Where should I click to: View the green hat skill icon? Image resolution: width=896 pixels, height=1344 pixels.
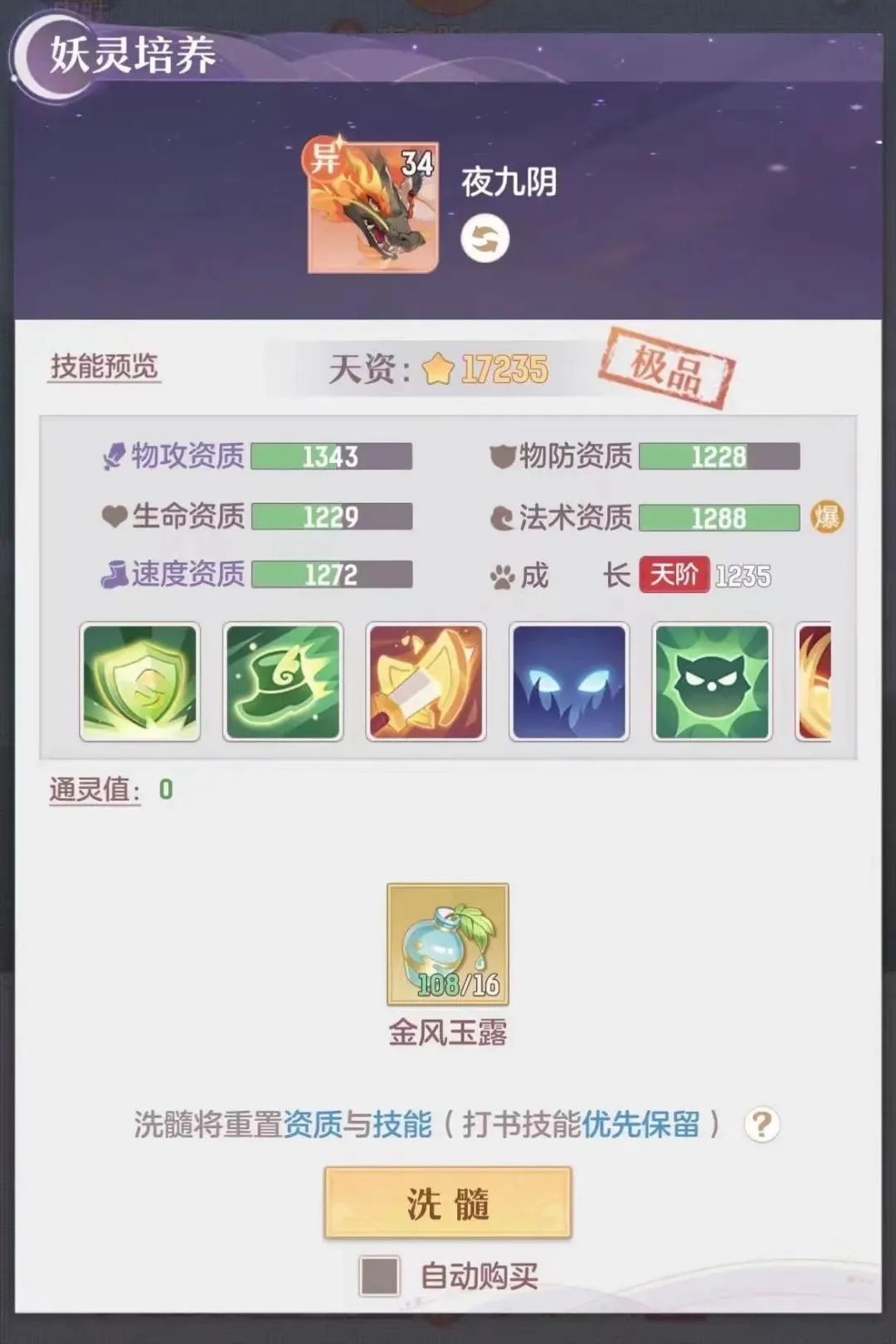(283, 681)
